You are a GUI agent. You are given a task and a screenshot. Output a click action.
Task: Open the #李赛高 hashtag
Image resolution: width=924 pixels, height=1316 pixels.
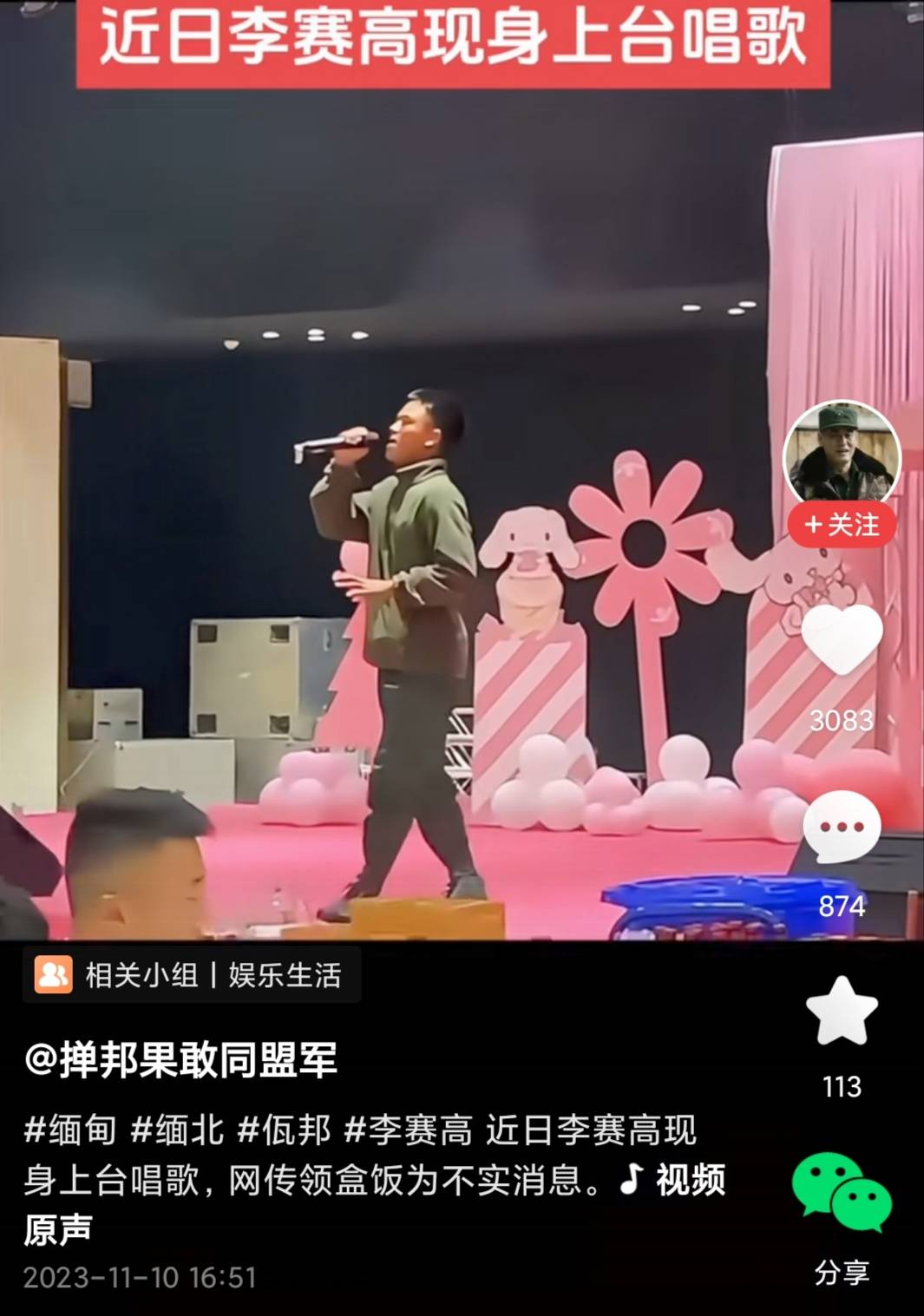408,1130
